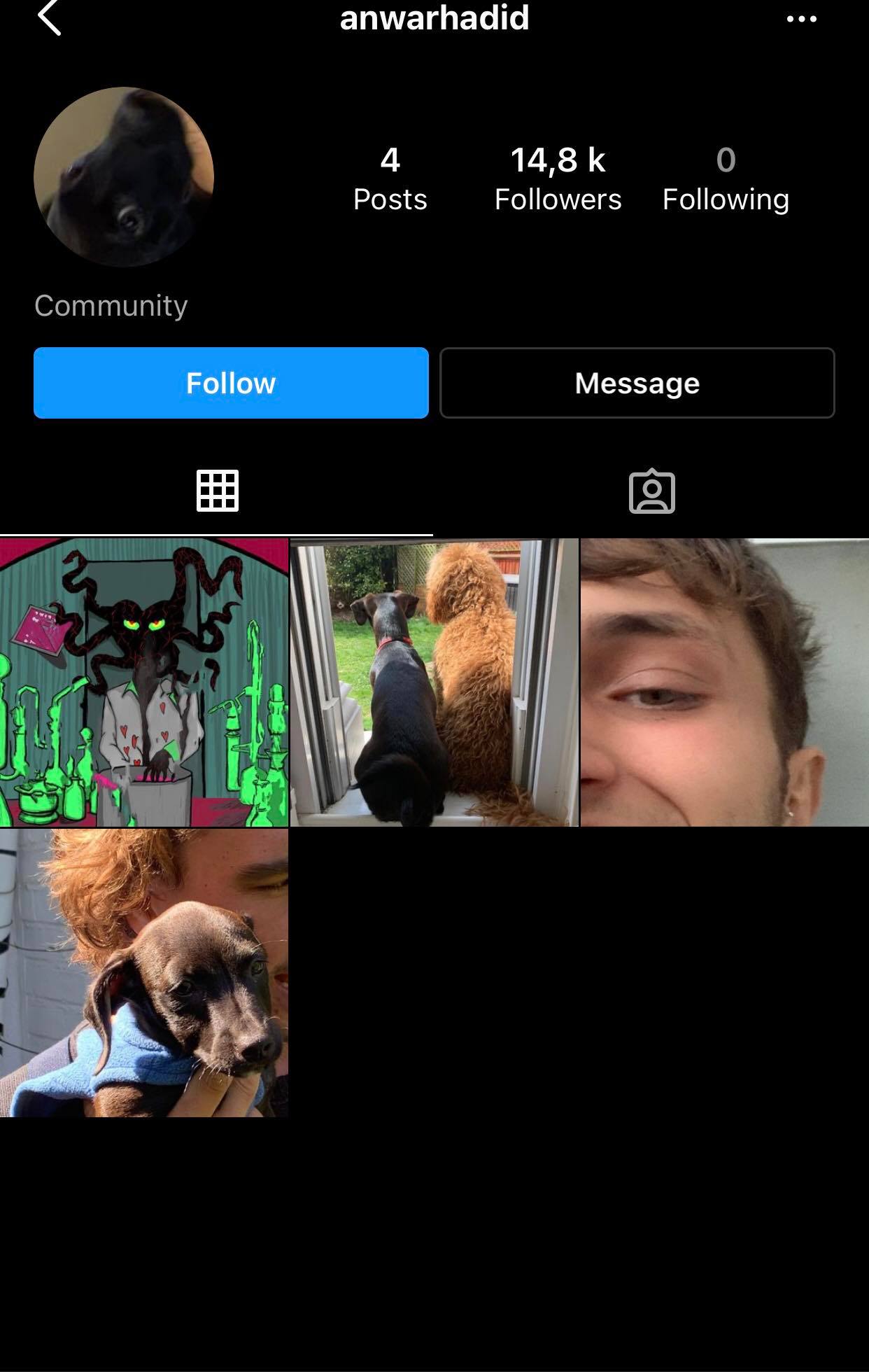The width and height of the screenshot is (869, 1372).
Task: View the 14,8 k followers list
Action: [x=558, y=179]
